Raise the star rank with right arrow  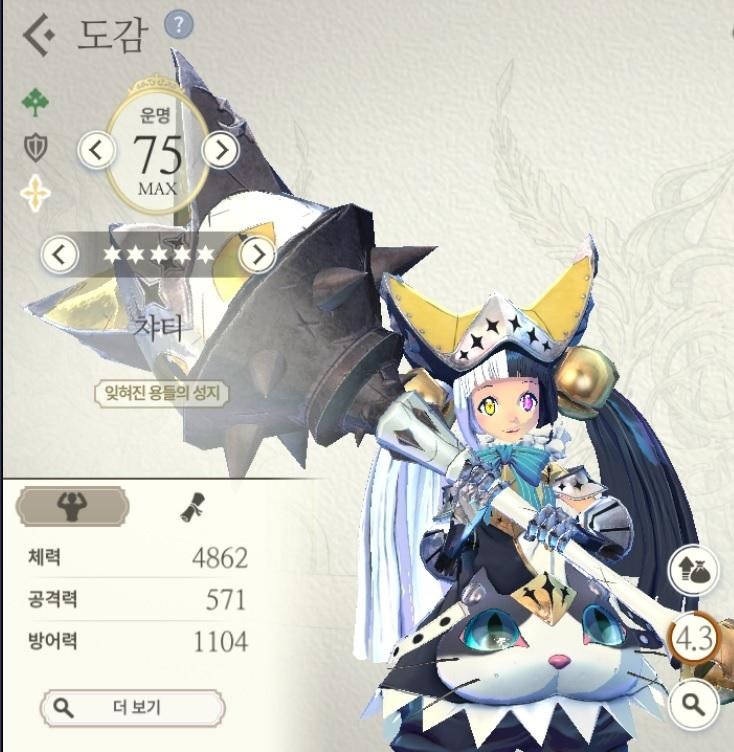(258, 255)
